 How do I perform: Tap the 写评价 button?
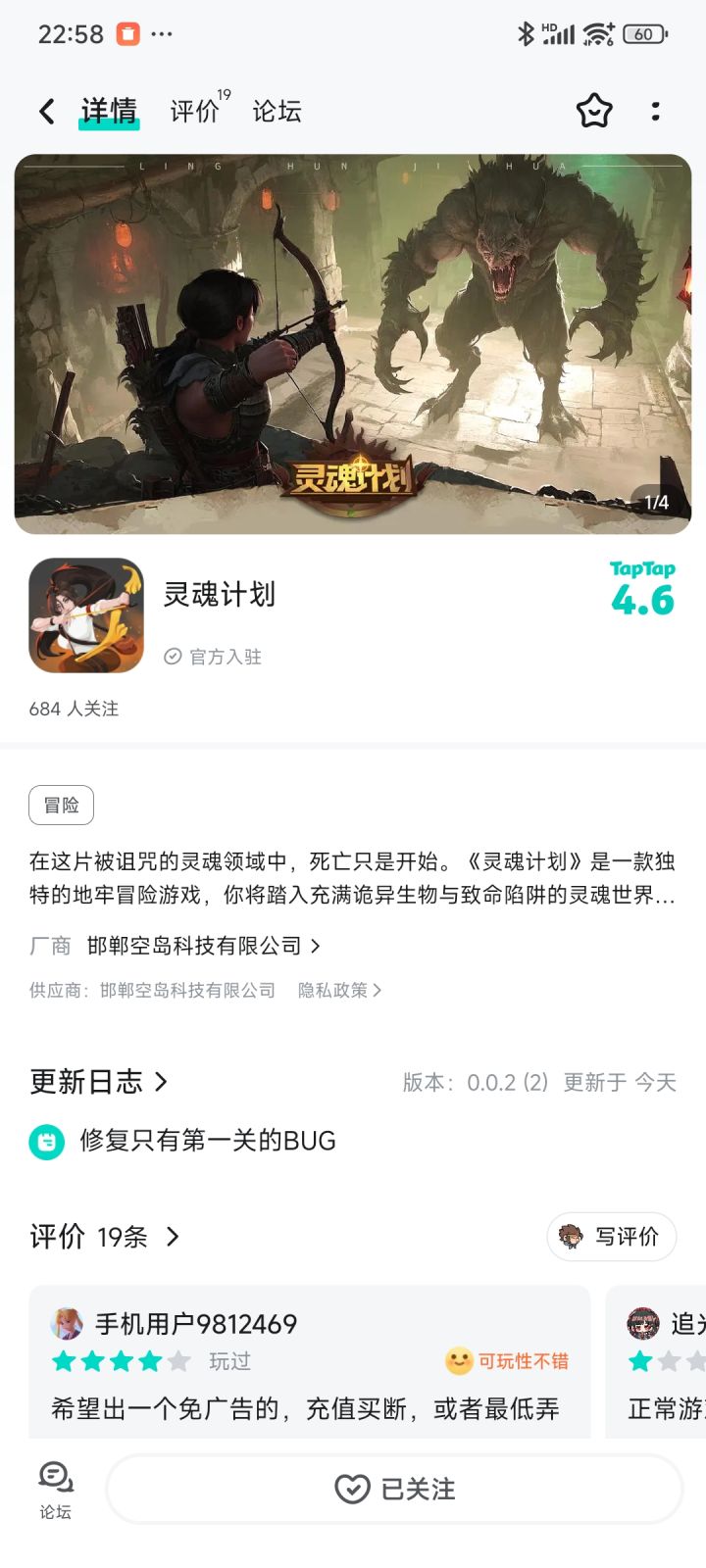611,1237
